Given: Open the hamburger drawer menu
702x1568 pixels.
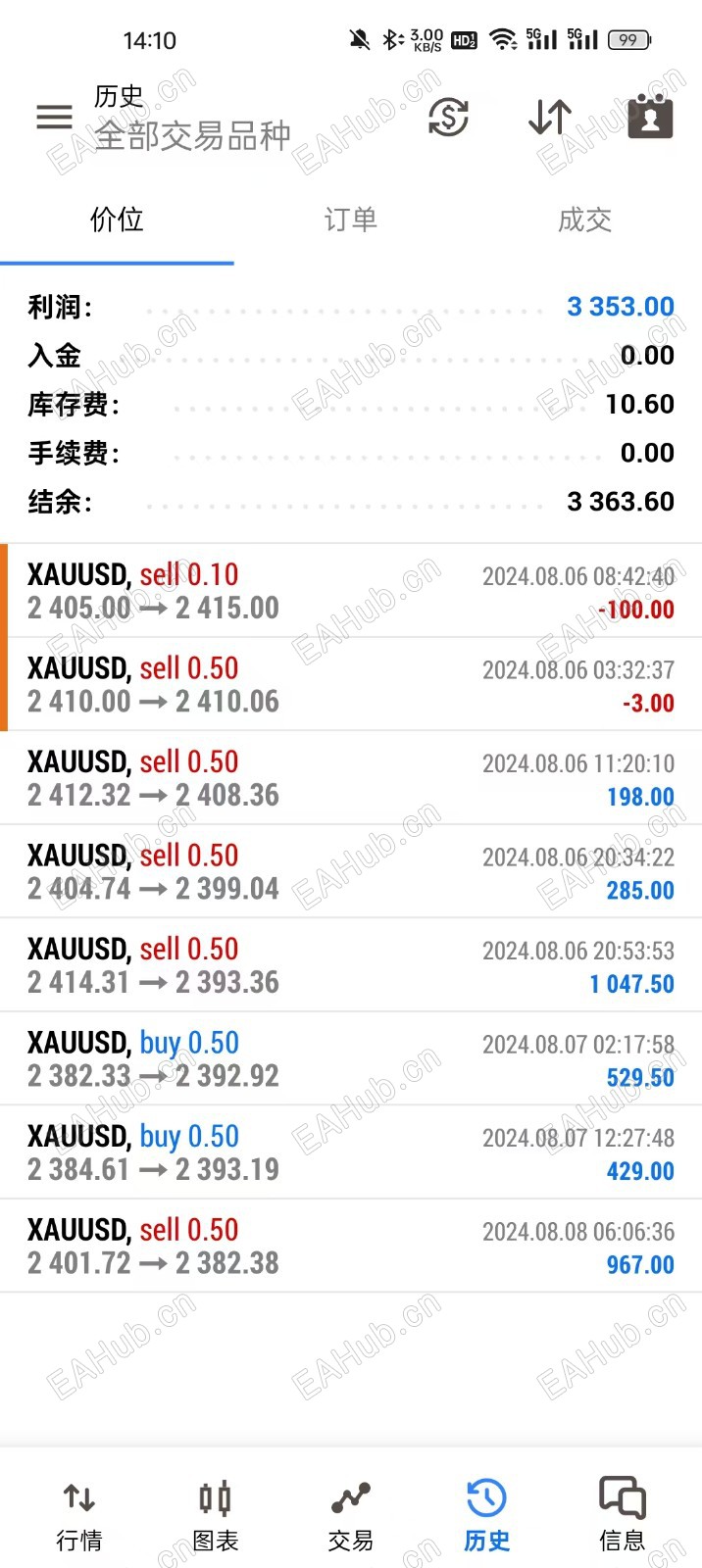Looking at the screenshot, I should tap(54, 118).
